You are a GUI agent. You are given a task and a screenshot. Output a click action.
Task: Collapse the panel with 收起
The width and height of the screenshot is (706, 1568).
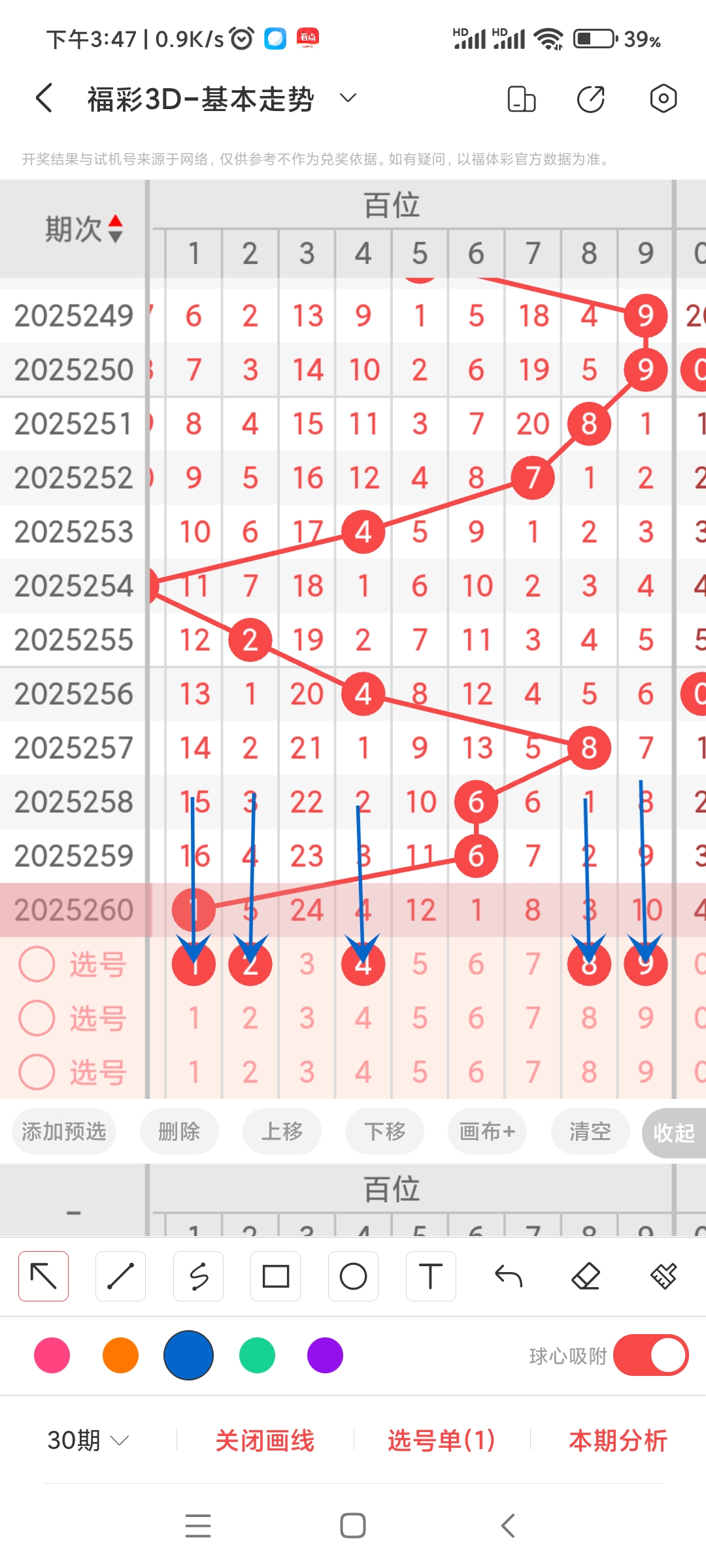(x=673, y=1132)
